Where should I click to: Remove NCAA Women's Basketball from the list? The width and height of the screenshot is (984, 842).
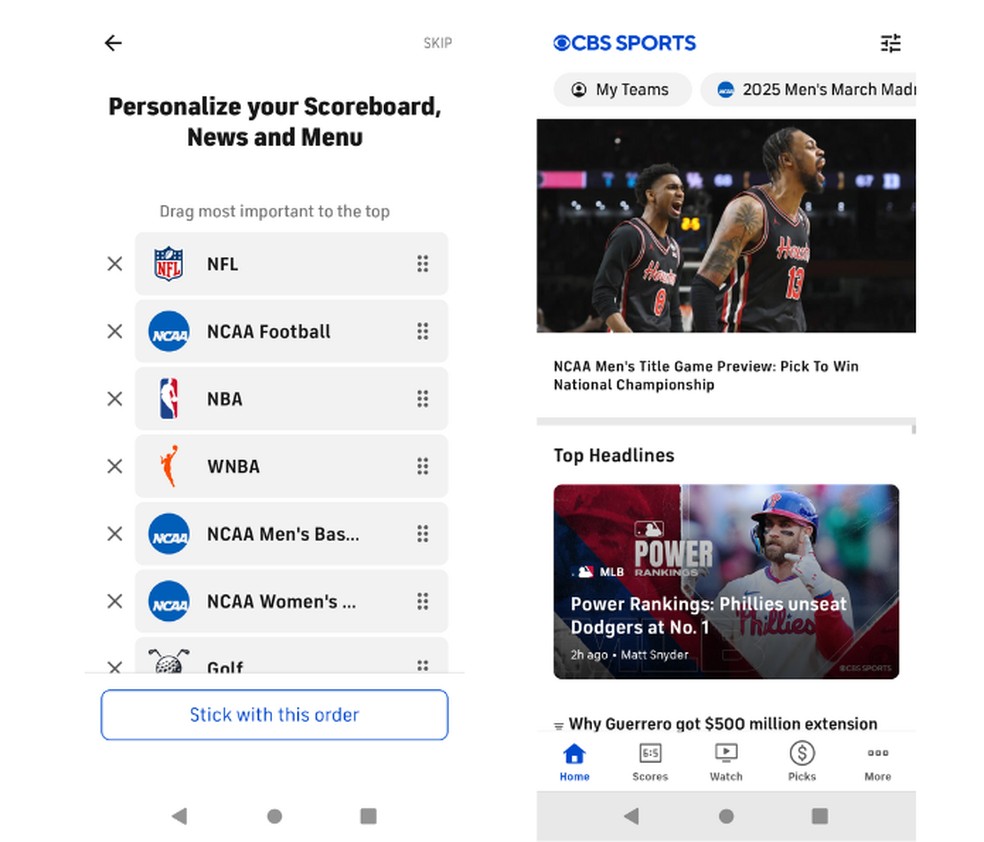coord(115,601)
